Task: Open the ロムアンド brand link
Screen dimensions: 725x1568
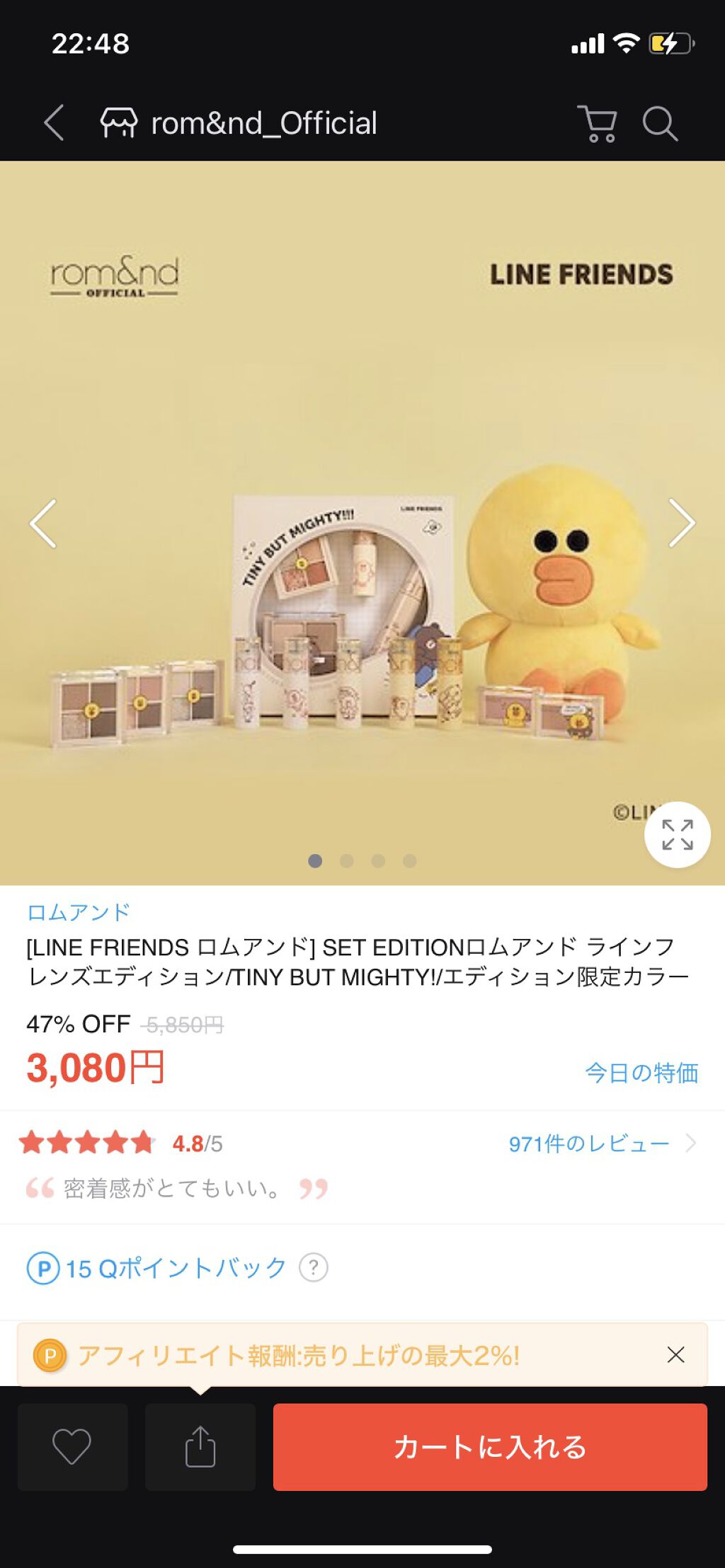Action: [x=79, y=912]
